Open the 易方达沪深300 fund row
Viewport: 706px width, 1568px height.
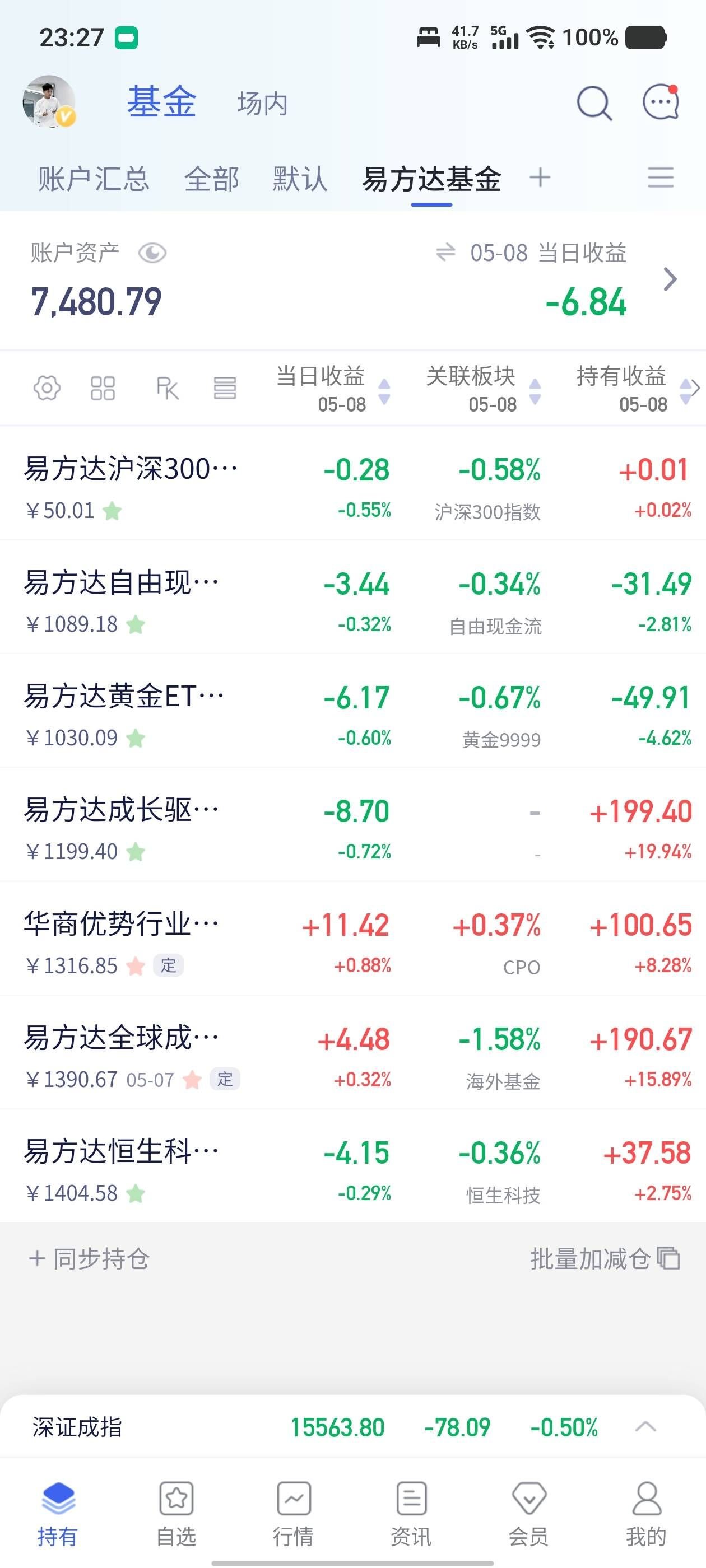[354, 483]
